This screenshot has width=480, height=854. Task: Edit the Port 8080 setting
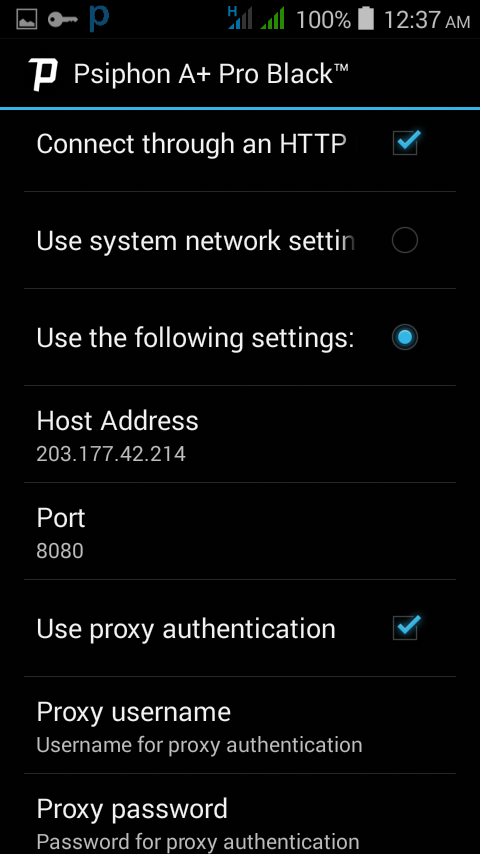click(240, 531)
